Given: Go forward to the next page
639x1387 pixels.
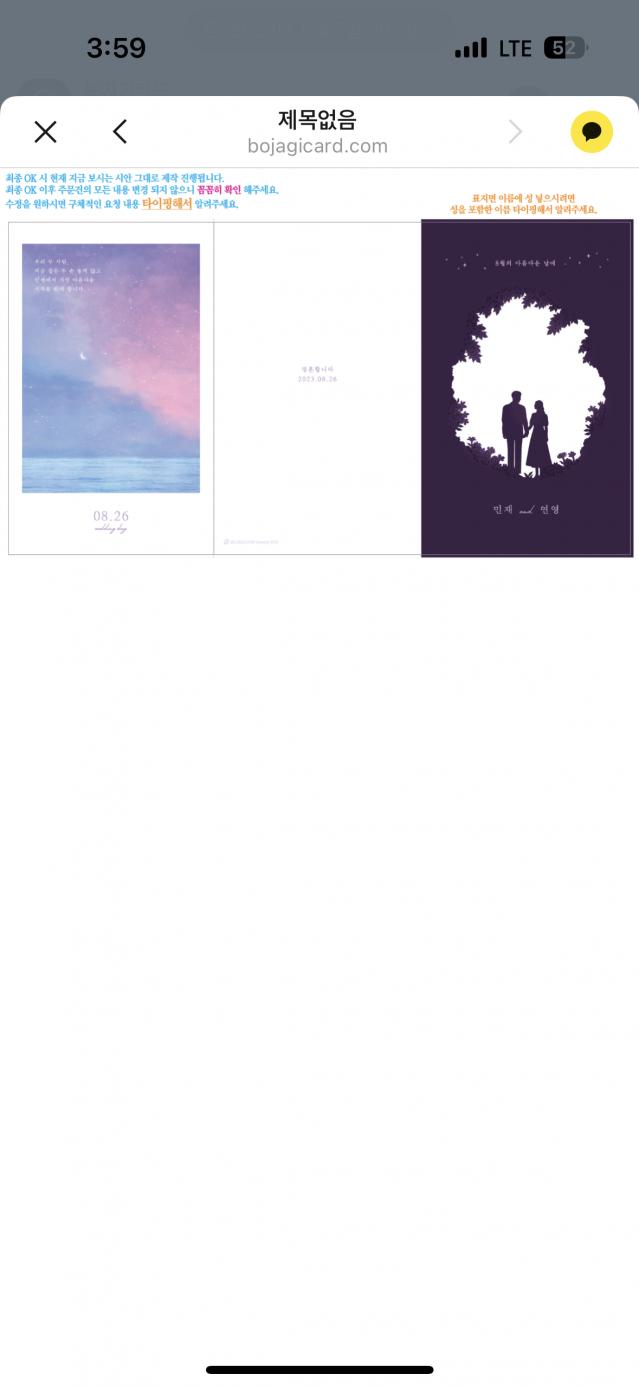Looking at the screenshot, I should 515,132.
